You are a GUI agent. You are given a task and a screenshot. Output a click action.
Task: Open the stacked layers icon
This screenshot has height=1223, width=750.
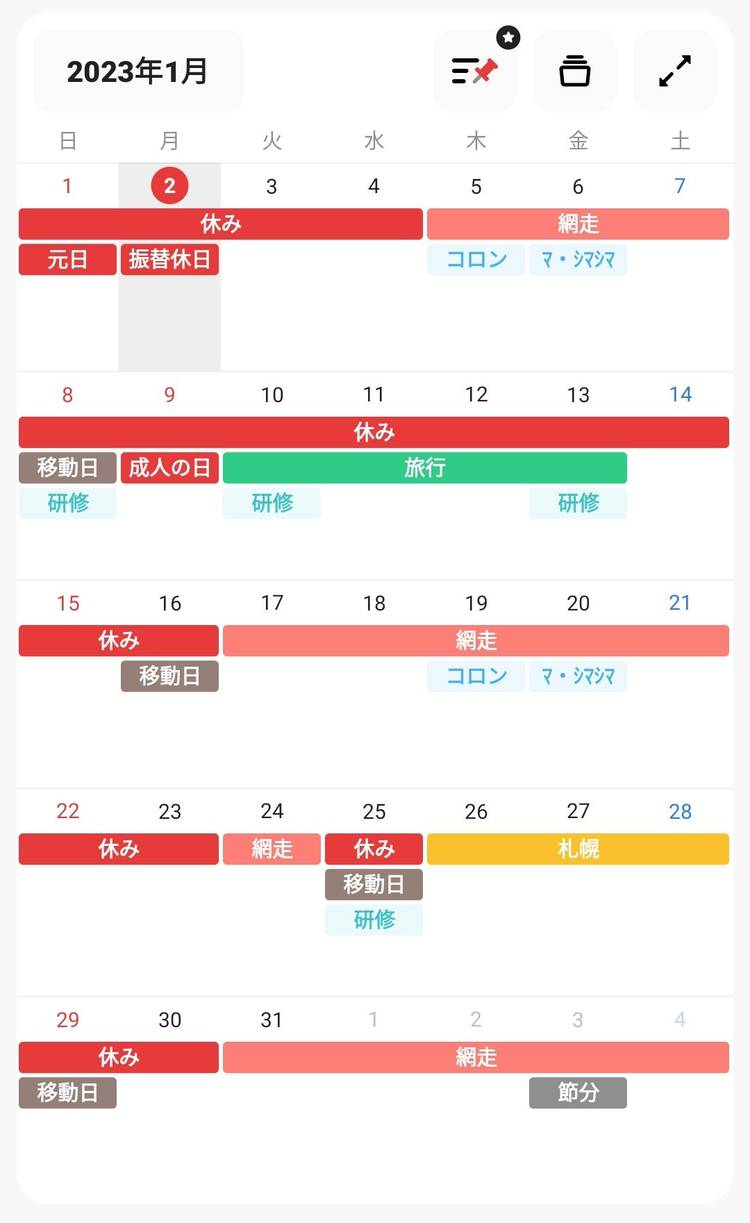pyautogui.click(x=575, y=71)
